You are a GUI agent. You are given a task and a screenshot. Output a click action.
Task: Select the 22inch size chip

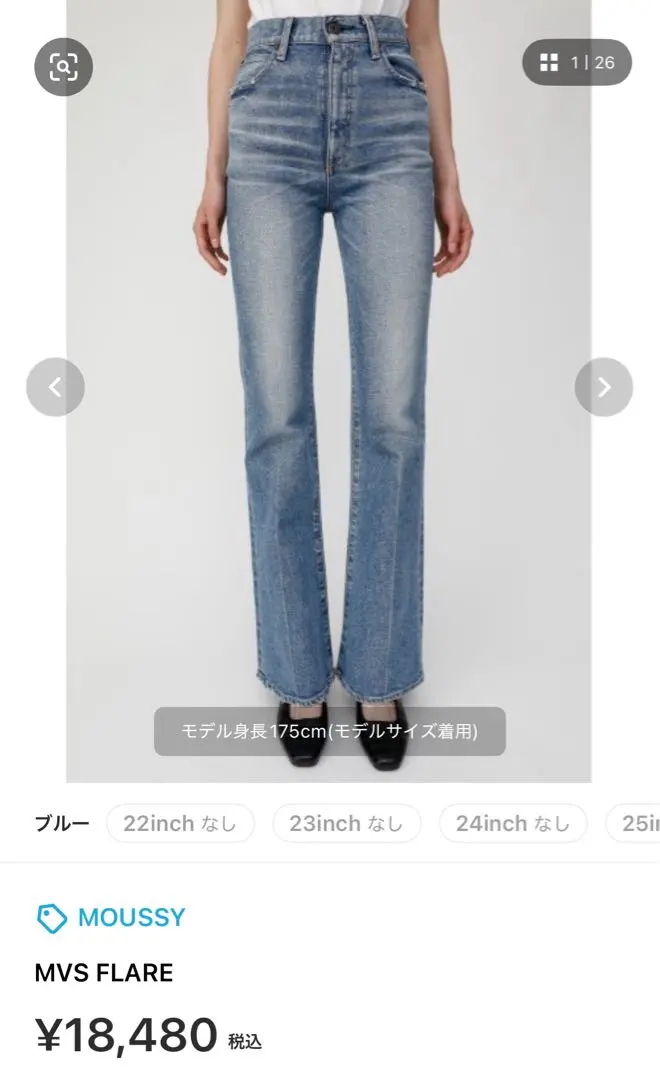[180, 824]
